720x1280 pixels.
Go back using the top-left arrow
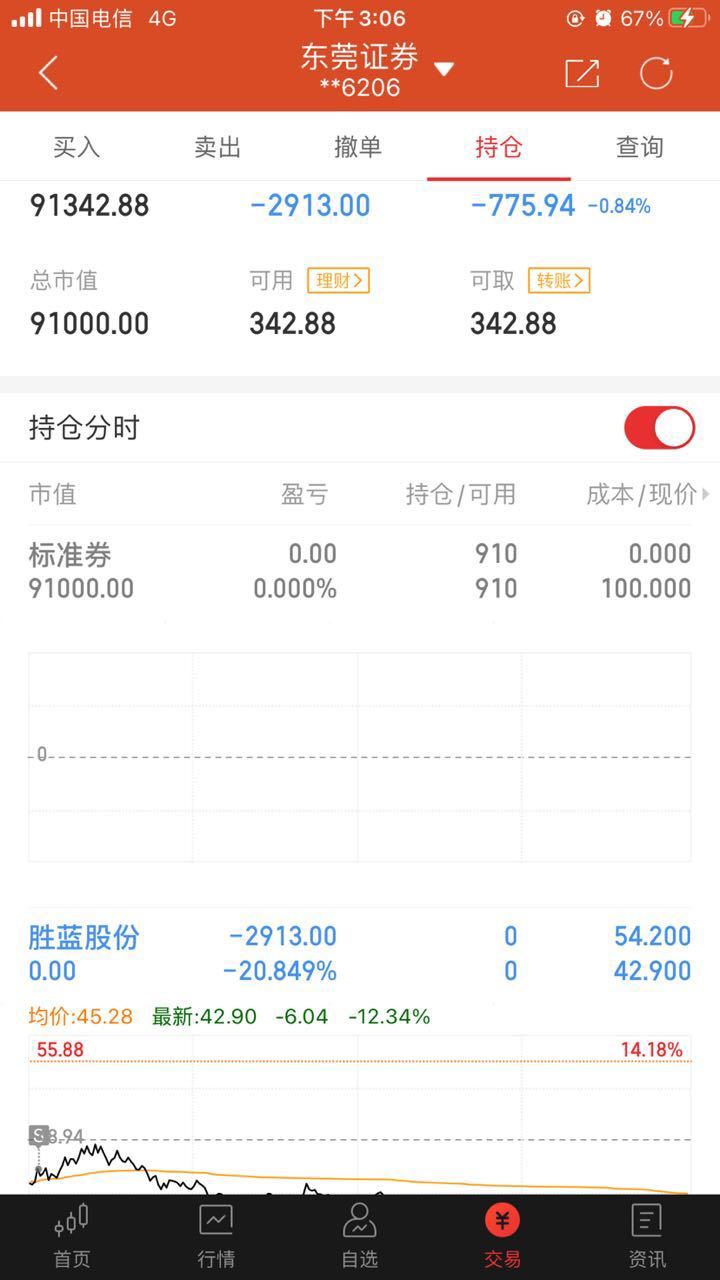point(48,73)
